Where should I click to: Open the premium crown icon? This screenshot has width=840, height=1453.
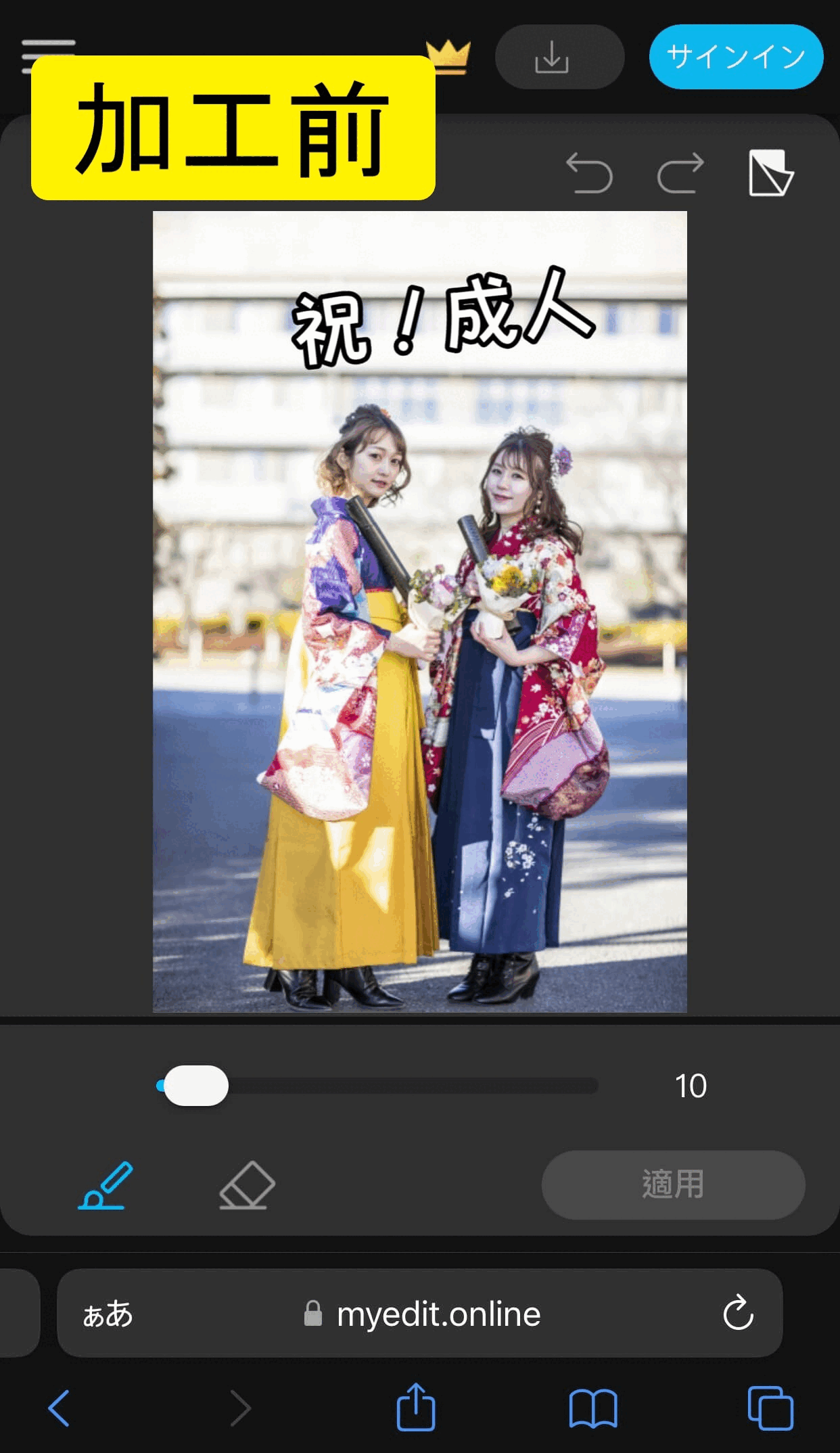449,55
